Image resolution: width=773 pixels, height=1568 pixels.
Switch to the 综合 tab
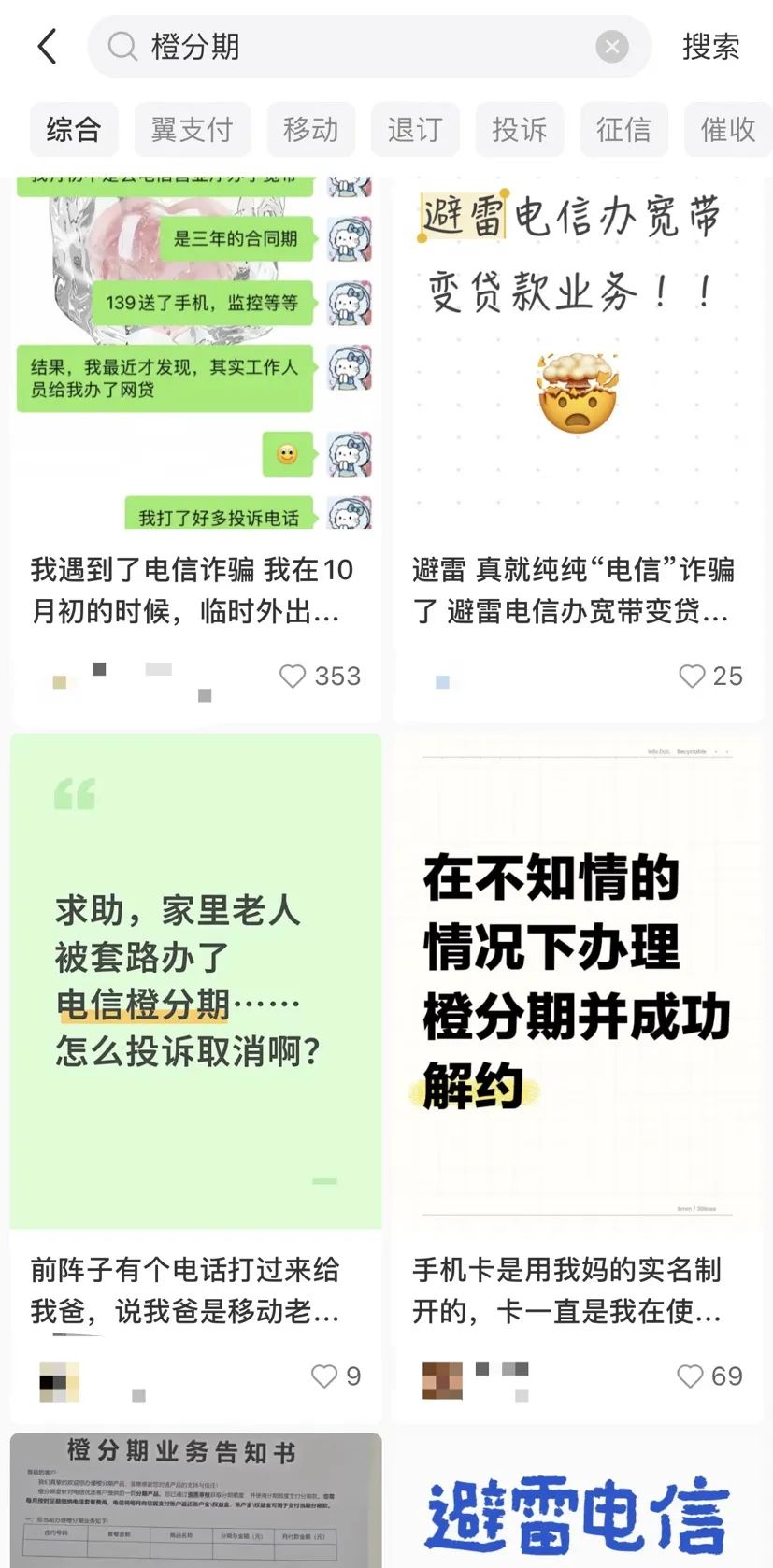coord(73,129)
